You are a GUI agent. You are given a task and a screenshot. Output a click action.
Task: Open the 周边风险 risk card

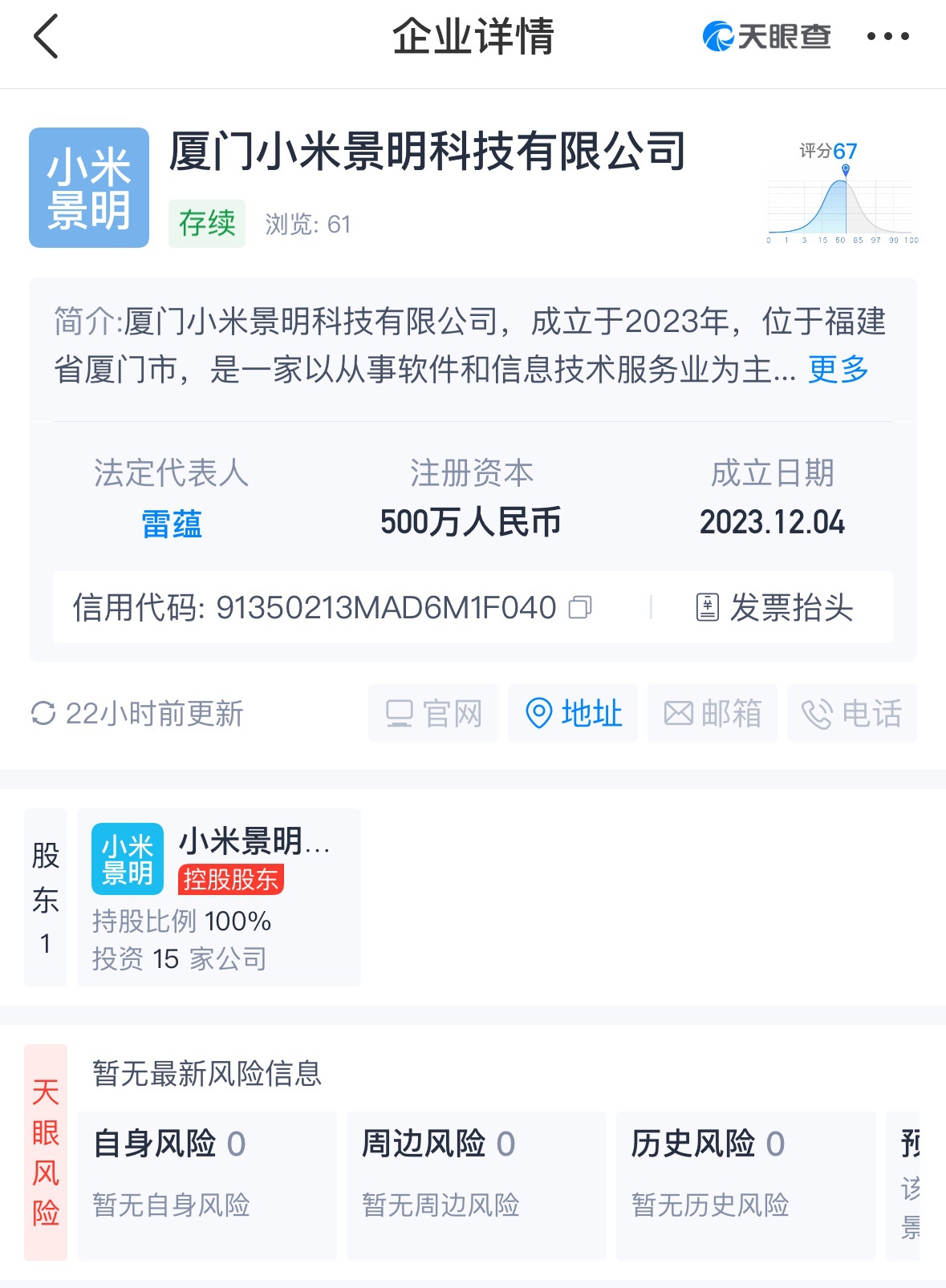point(476,1185)
